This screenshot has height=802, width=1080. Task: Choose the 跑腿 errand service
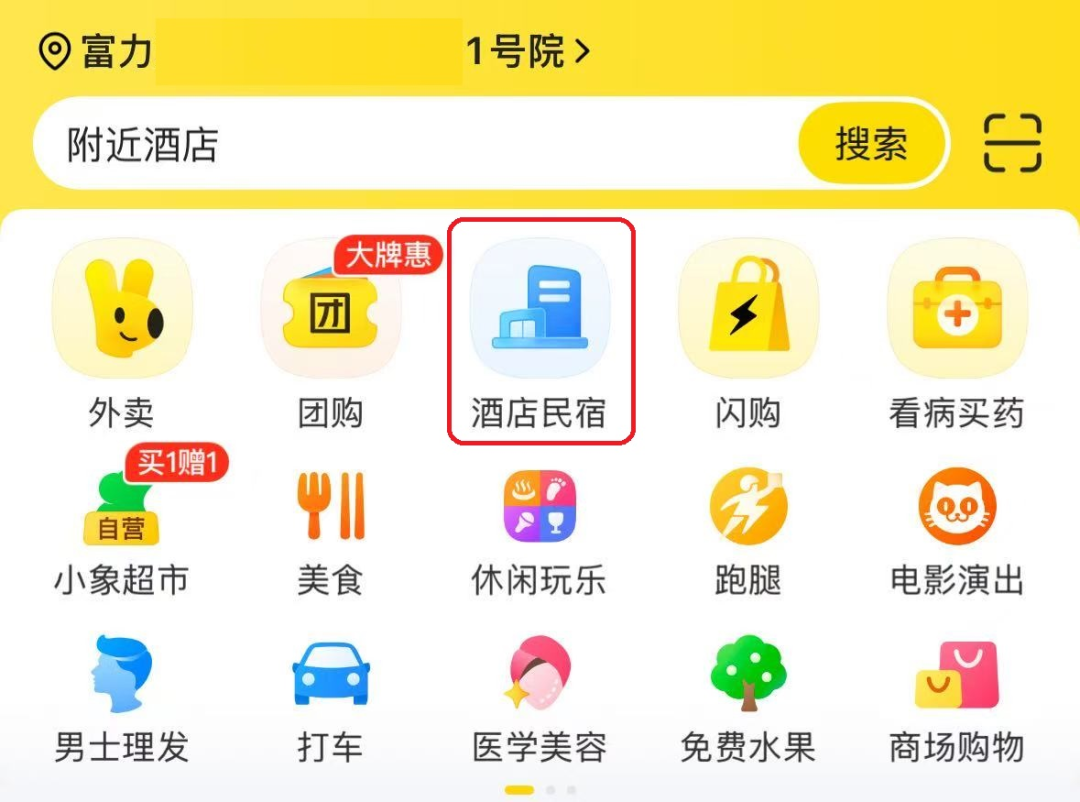point(748,530)
